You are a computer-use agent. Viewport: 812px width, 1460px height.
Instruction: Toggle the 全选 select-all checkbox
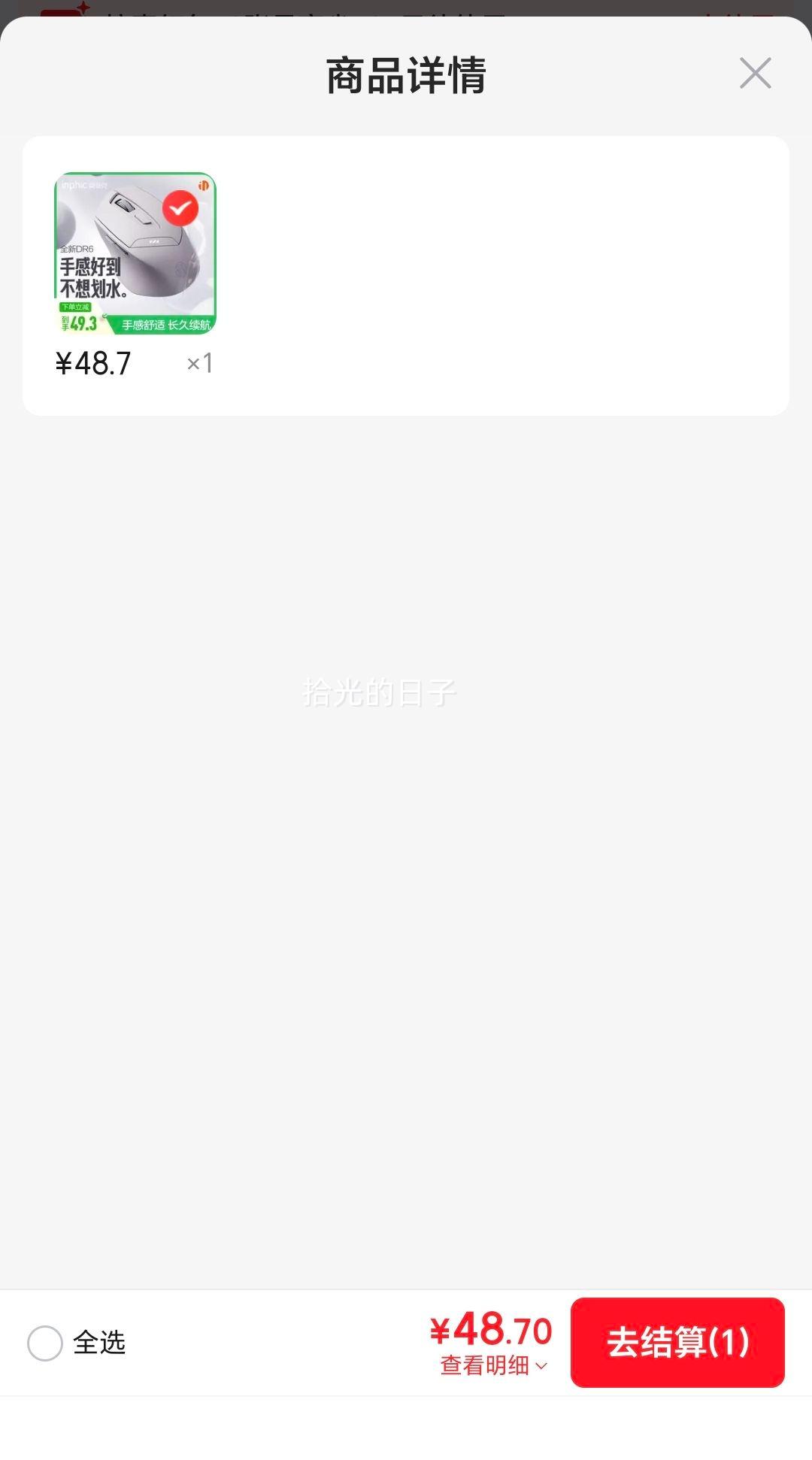(x=45, y=1343)
